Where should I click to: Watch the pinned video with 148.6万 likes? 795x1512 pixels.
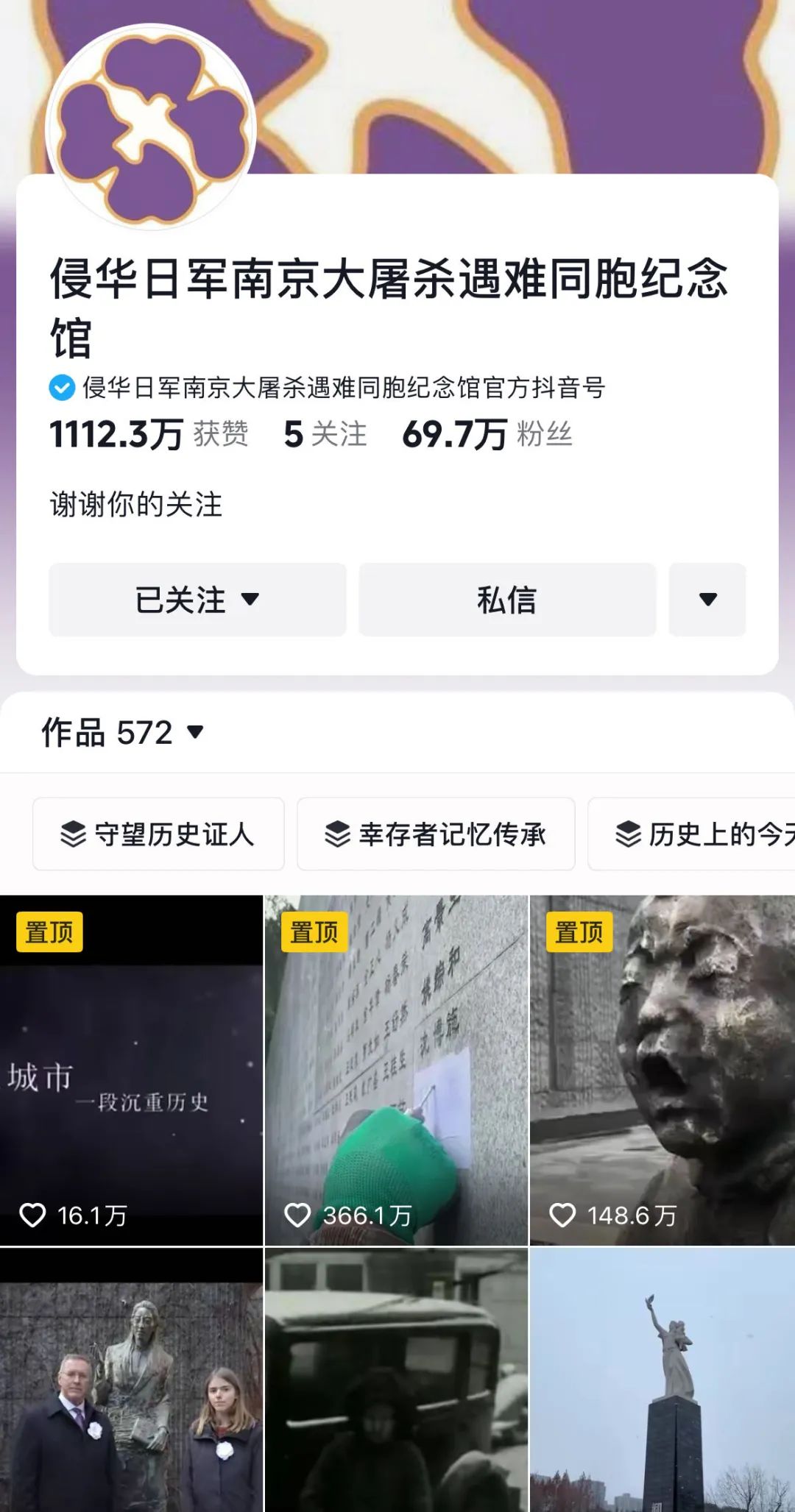[x=662, y=1071]
